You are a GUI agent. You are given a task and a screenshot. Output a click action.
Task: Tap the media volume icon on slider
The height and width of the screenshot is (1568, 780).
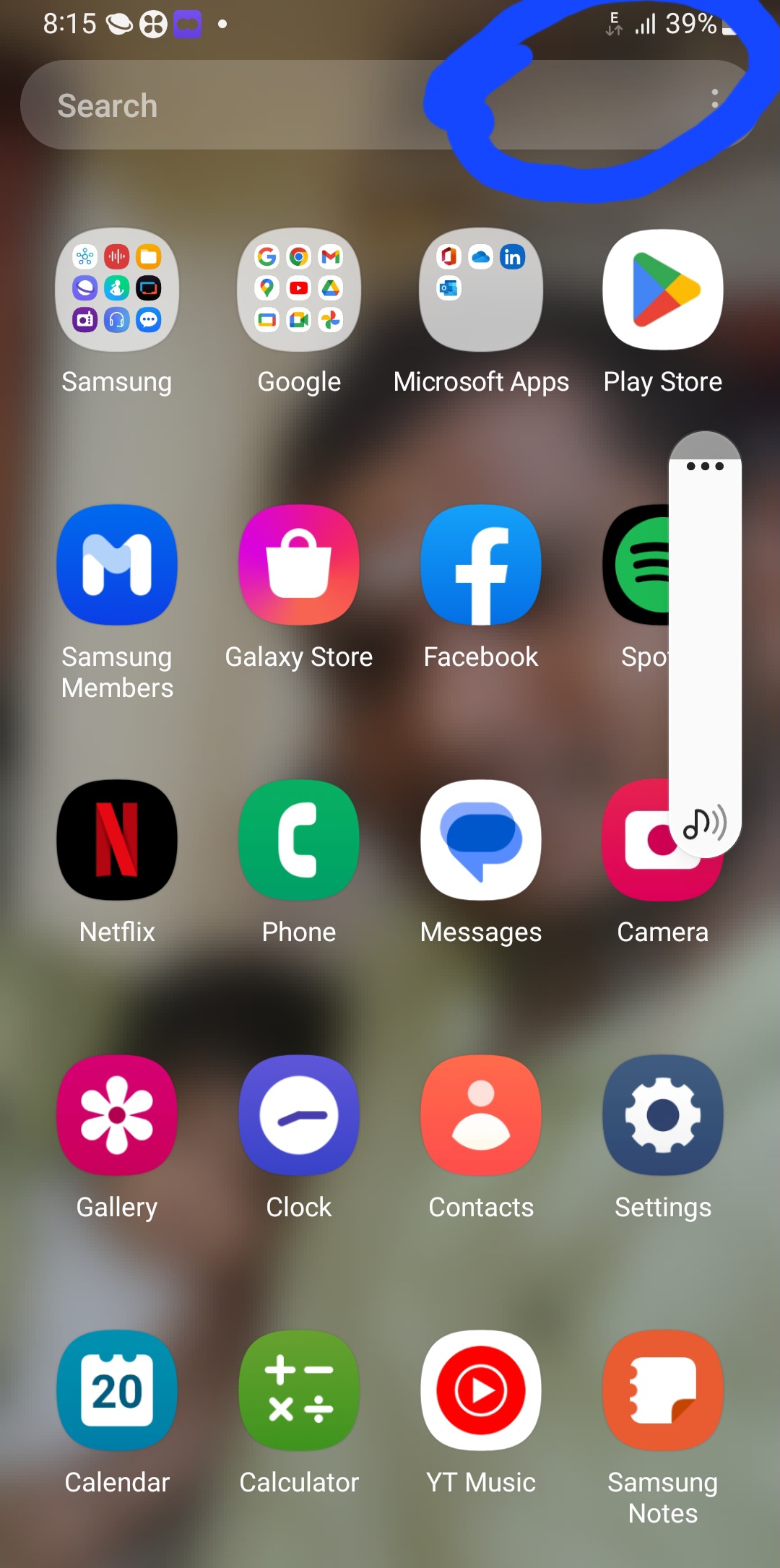click(704, 823)
